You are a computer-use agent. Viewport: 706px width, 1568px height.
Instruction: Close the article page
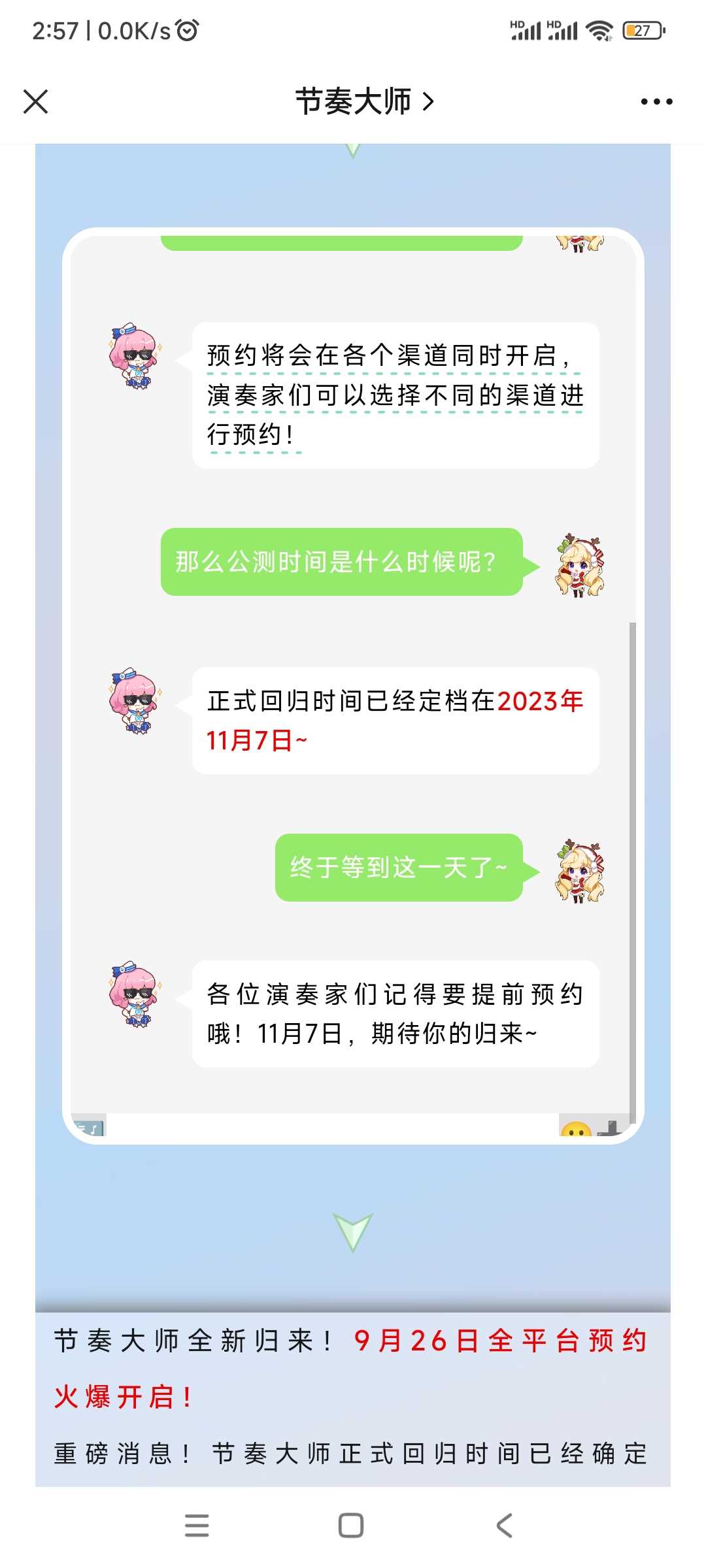pos(35,102)
